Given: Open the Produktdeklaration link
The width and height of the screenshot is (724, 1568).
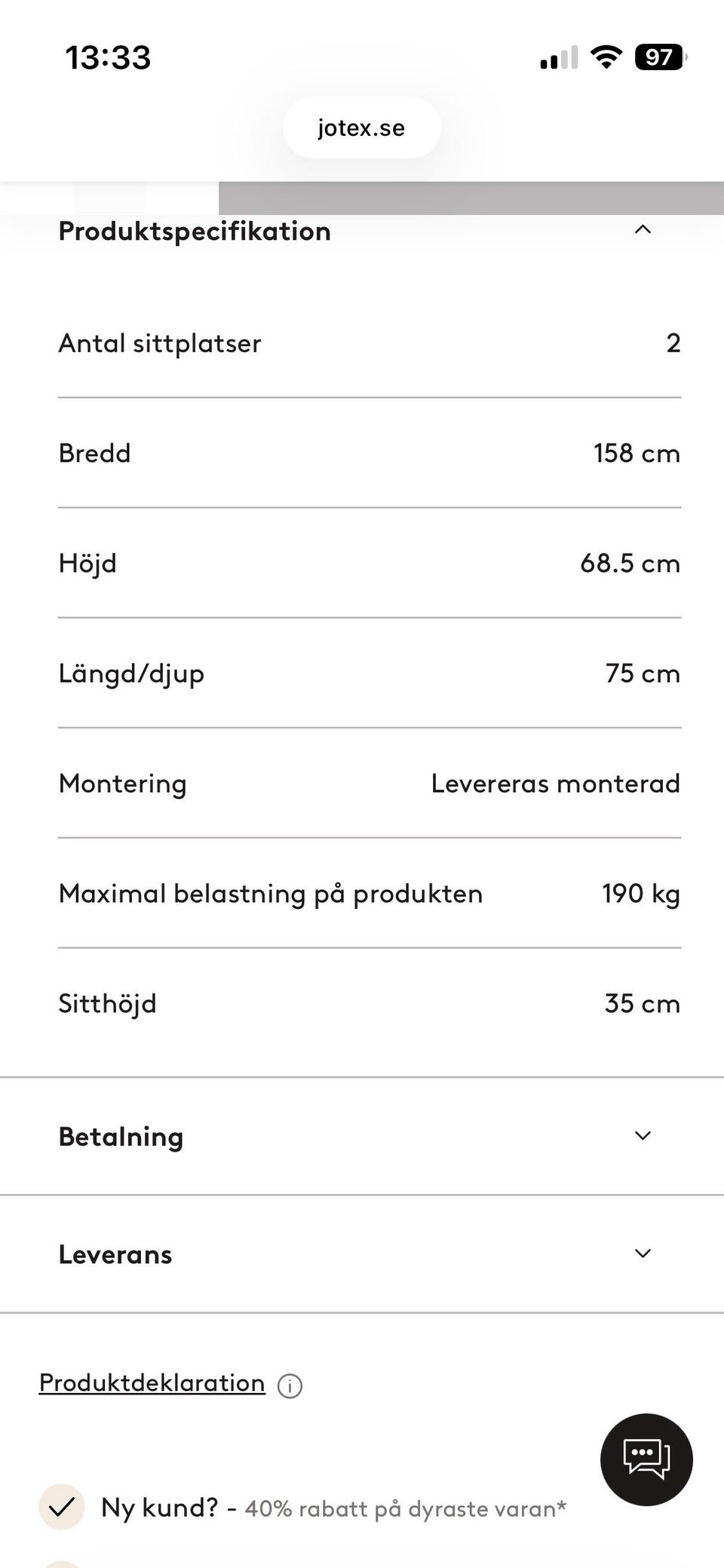Looking at the screenshot, I should point(152,1382).
